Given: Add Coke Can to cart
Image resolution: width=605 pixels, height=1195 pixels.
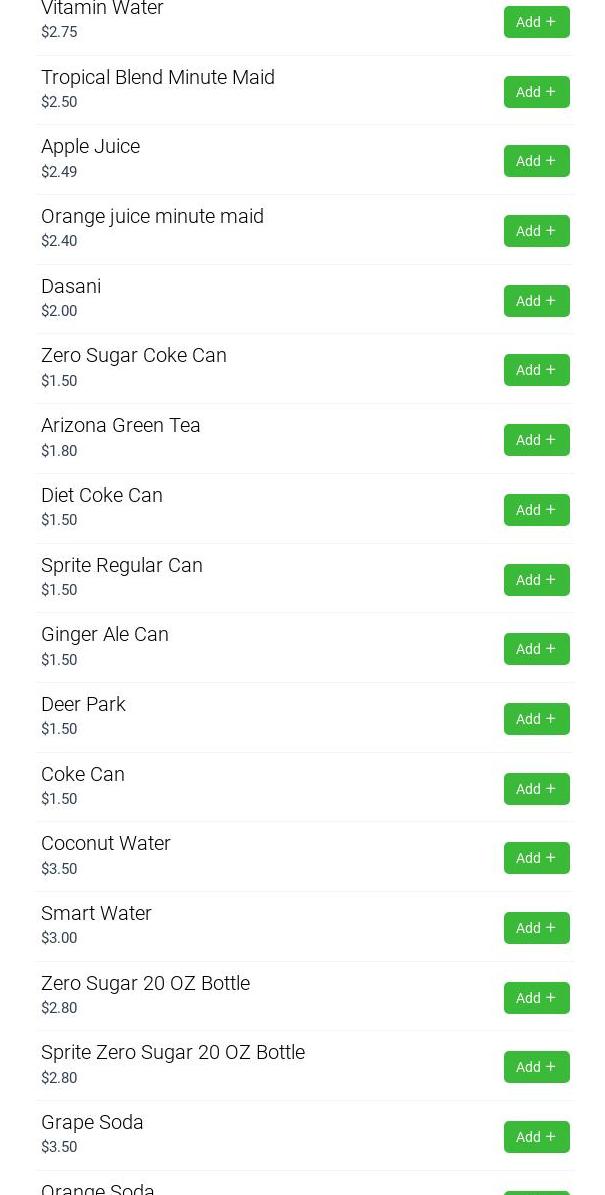Looking at the screenshot, I should pos(536,789).
